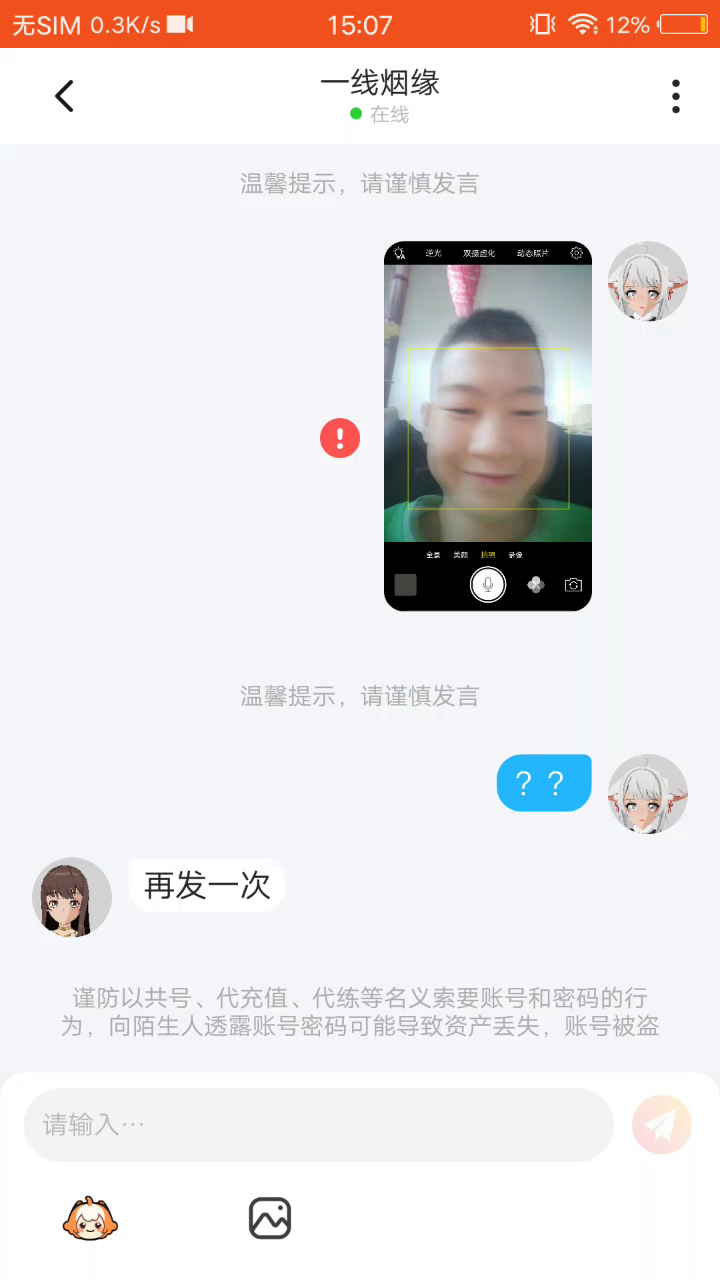Focus the 请输入 message field
The width and height of the screenshot is (720, 1280).
click(318, 1125)
